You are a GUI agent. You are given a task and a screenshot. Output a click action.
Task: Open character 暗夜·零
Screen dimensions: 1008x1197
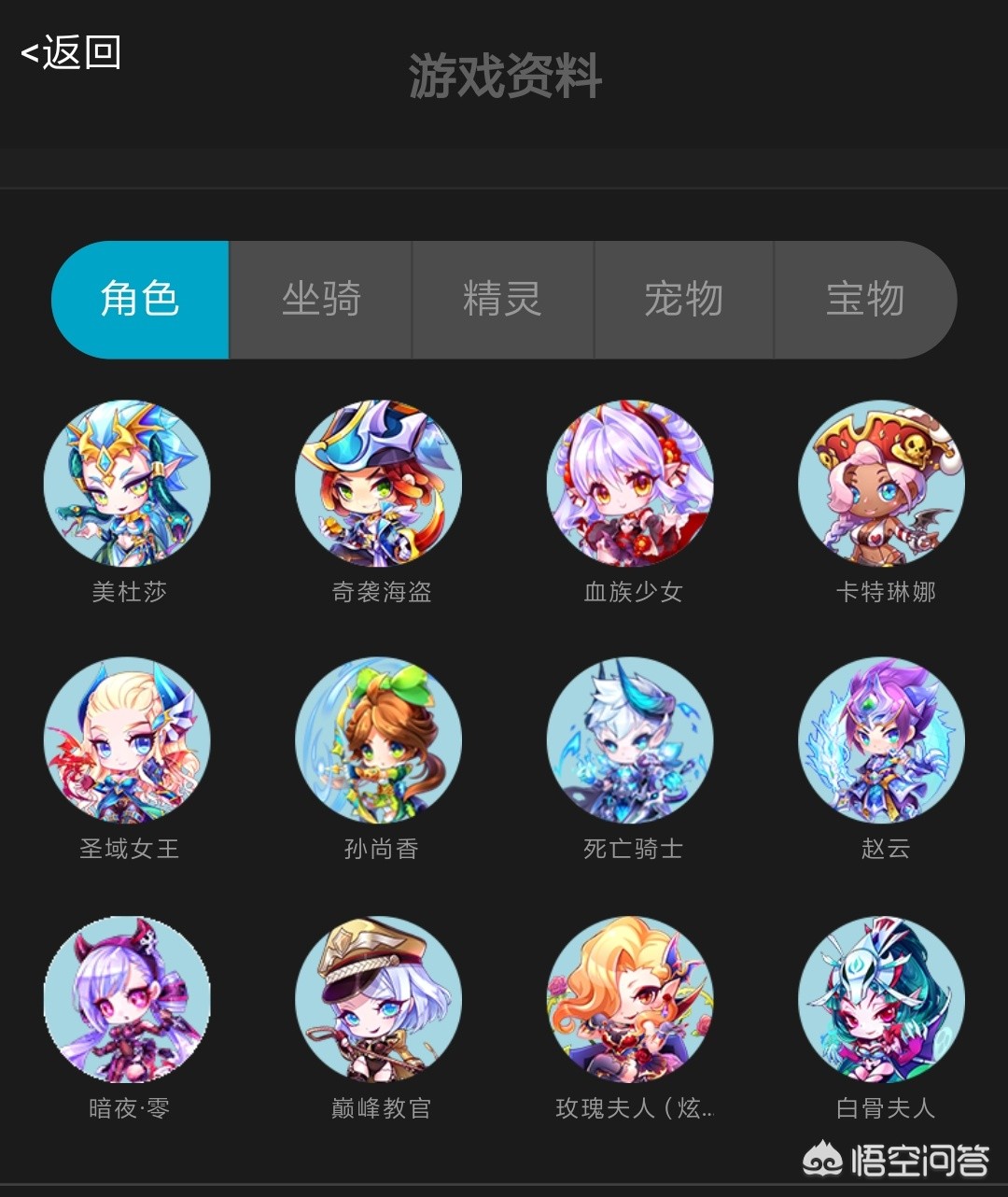[127, 999]
